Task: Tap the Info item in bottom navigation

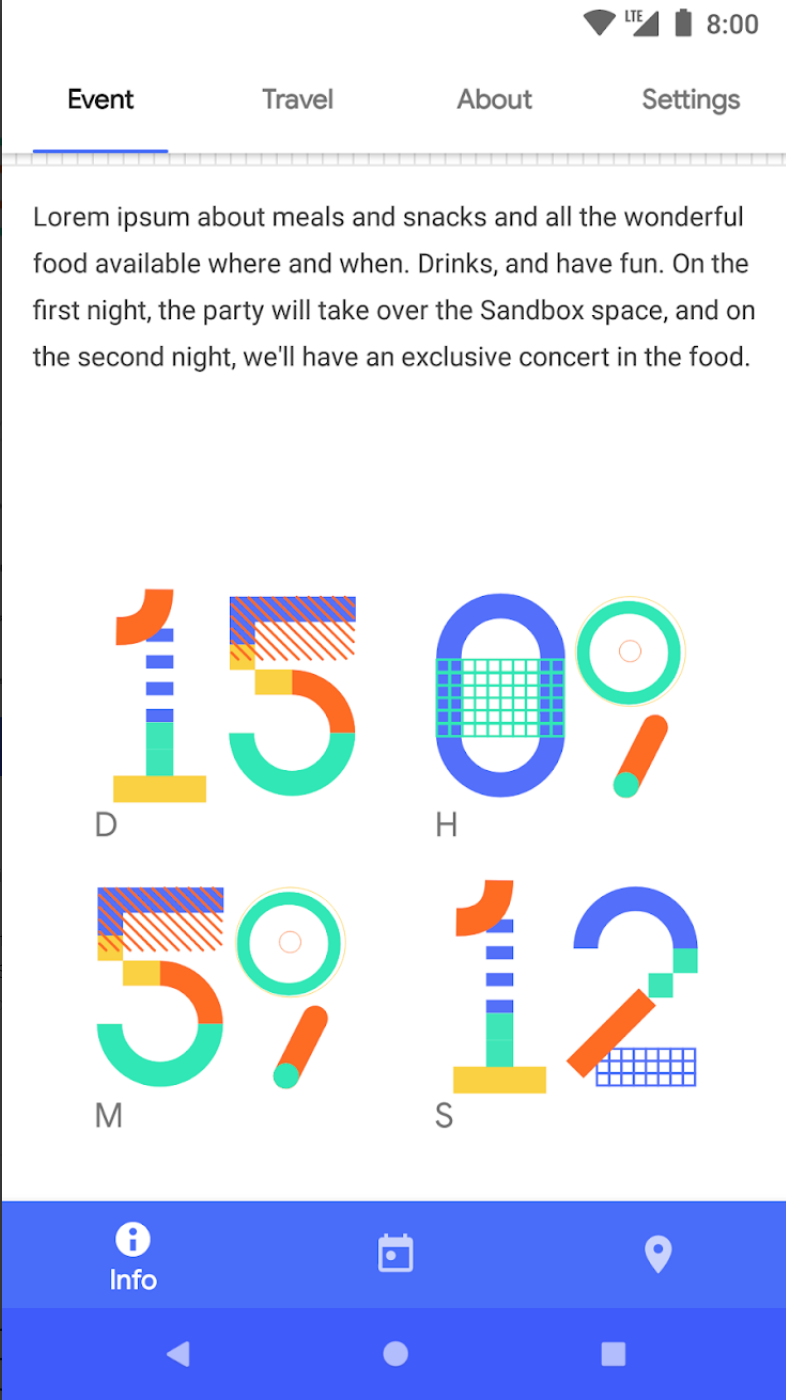Action: click(x=132, y=1256)
